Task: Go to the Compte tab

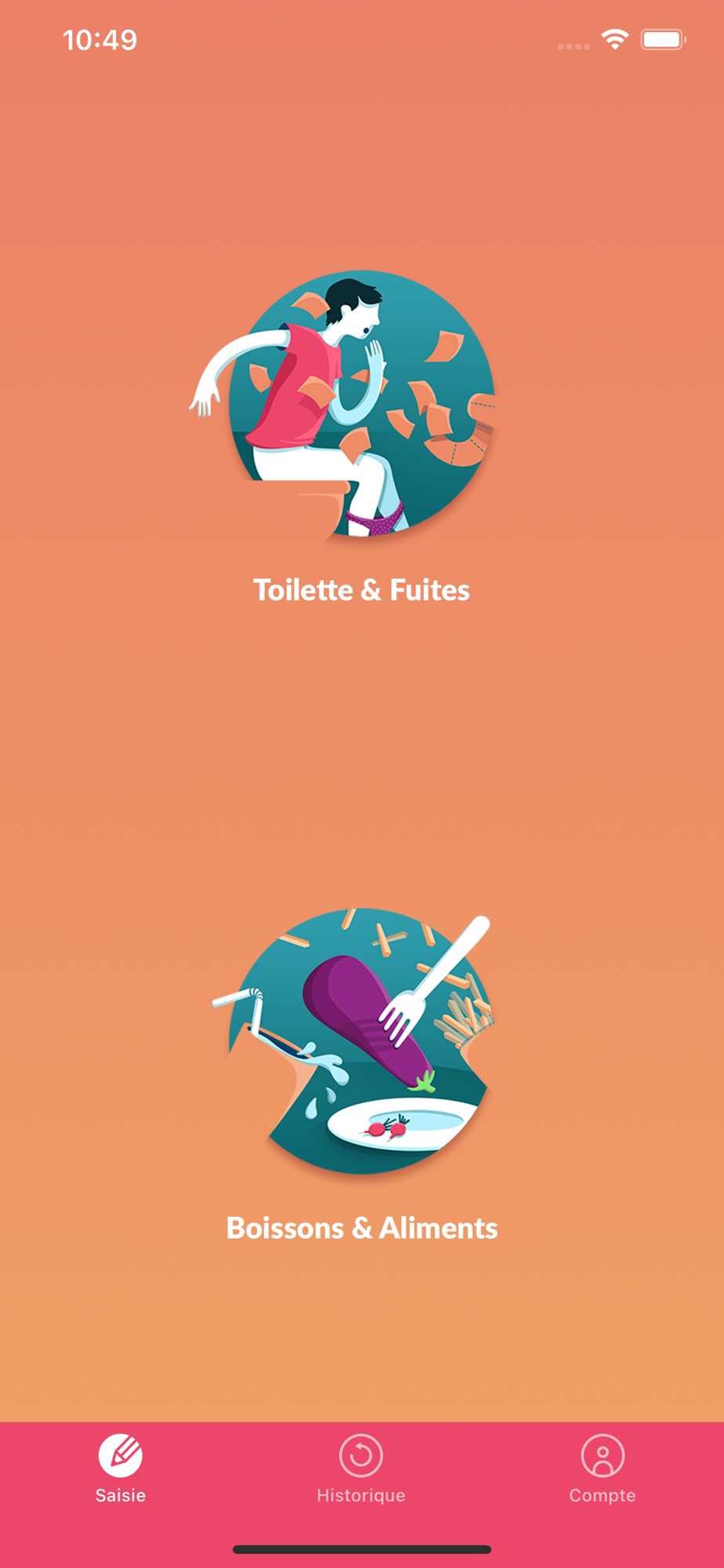Action: coord(603,1468)
